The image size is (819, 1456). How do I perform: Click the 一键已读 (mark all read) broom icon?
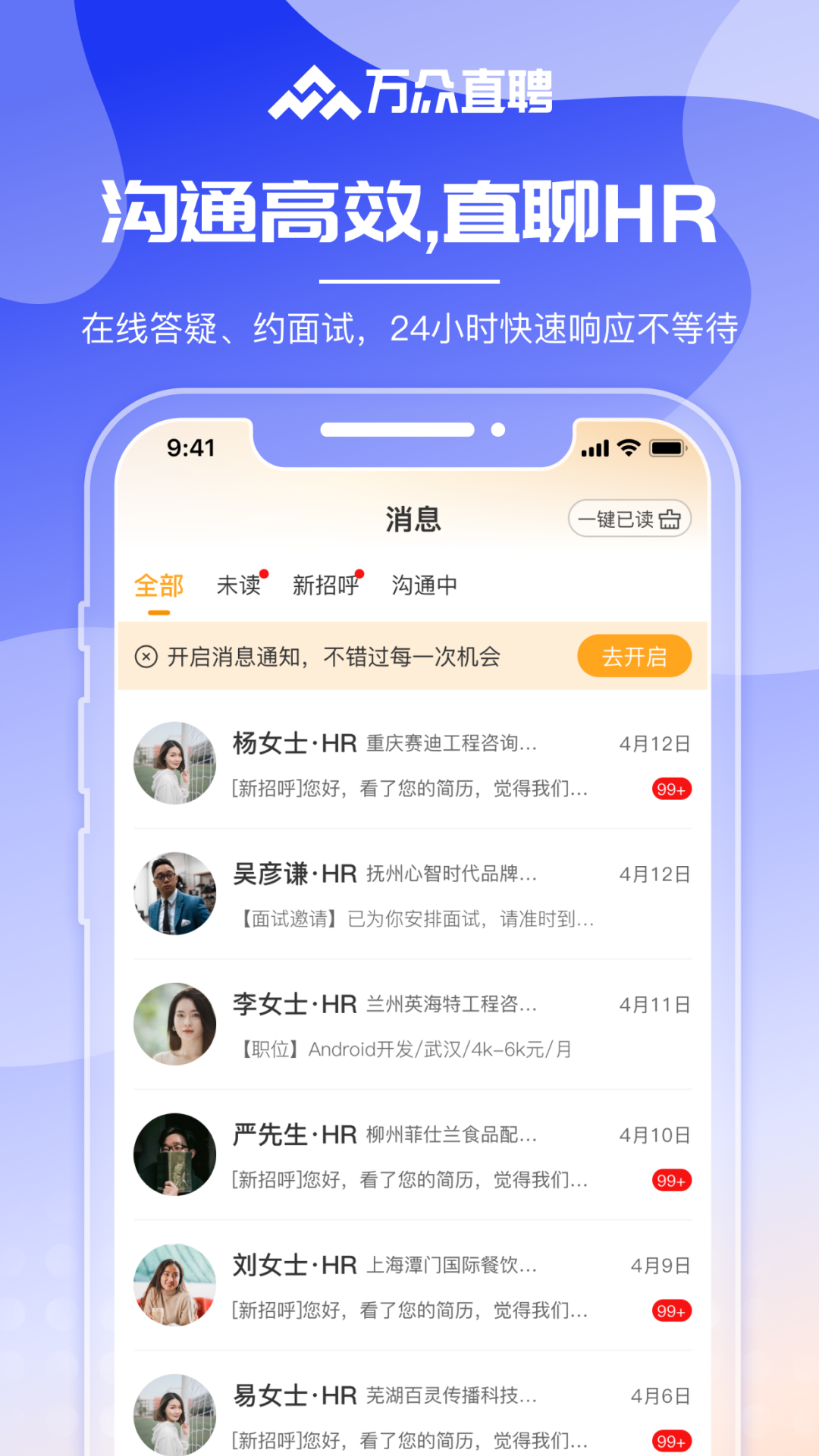pos(670,519)
